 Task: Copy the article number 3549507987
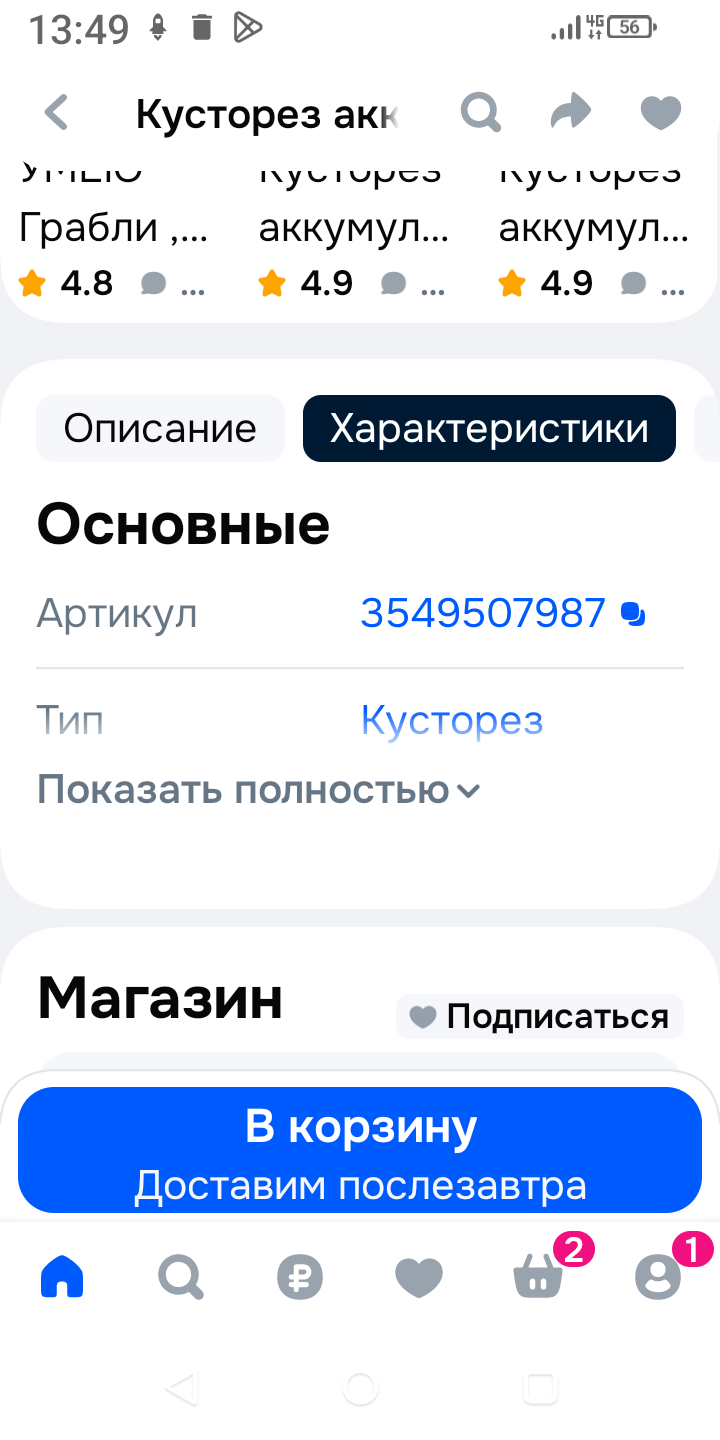click(633, 613)
